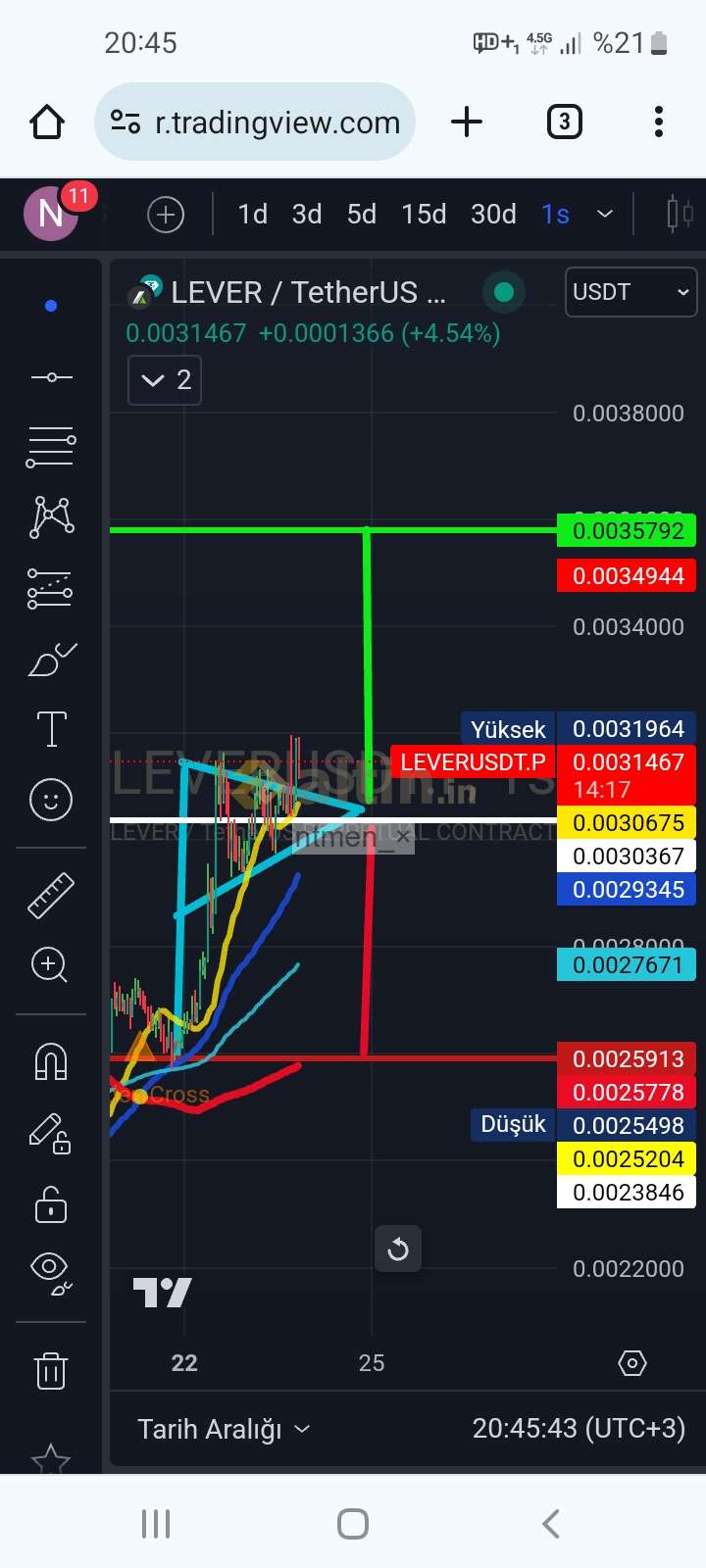The width and height of the screenshot is (706, 1568).
Task: Delete drawings with the trash icon
Action: [51, 1370]
